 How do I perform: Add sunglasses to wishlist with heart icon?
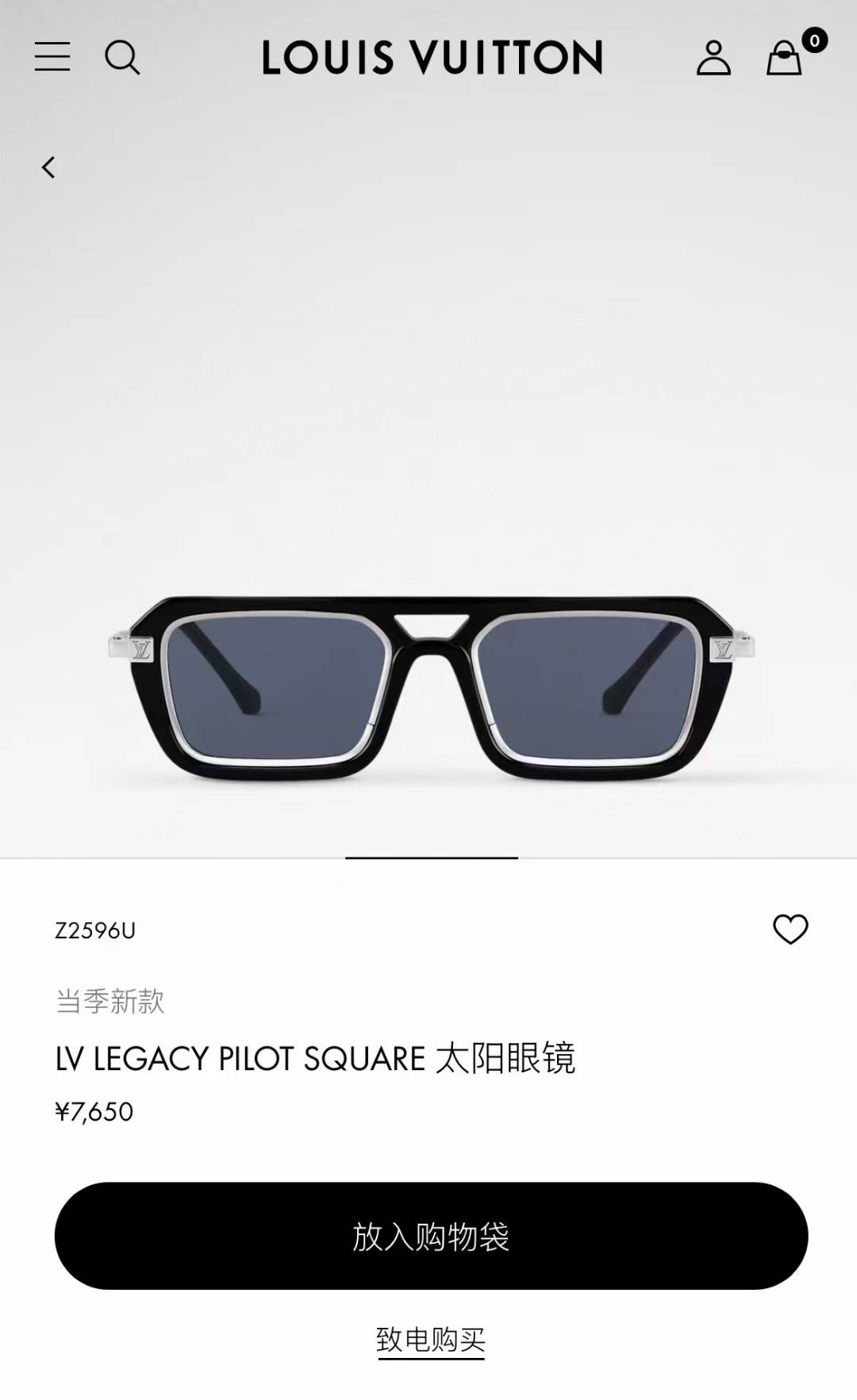[x=790, y=930]
